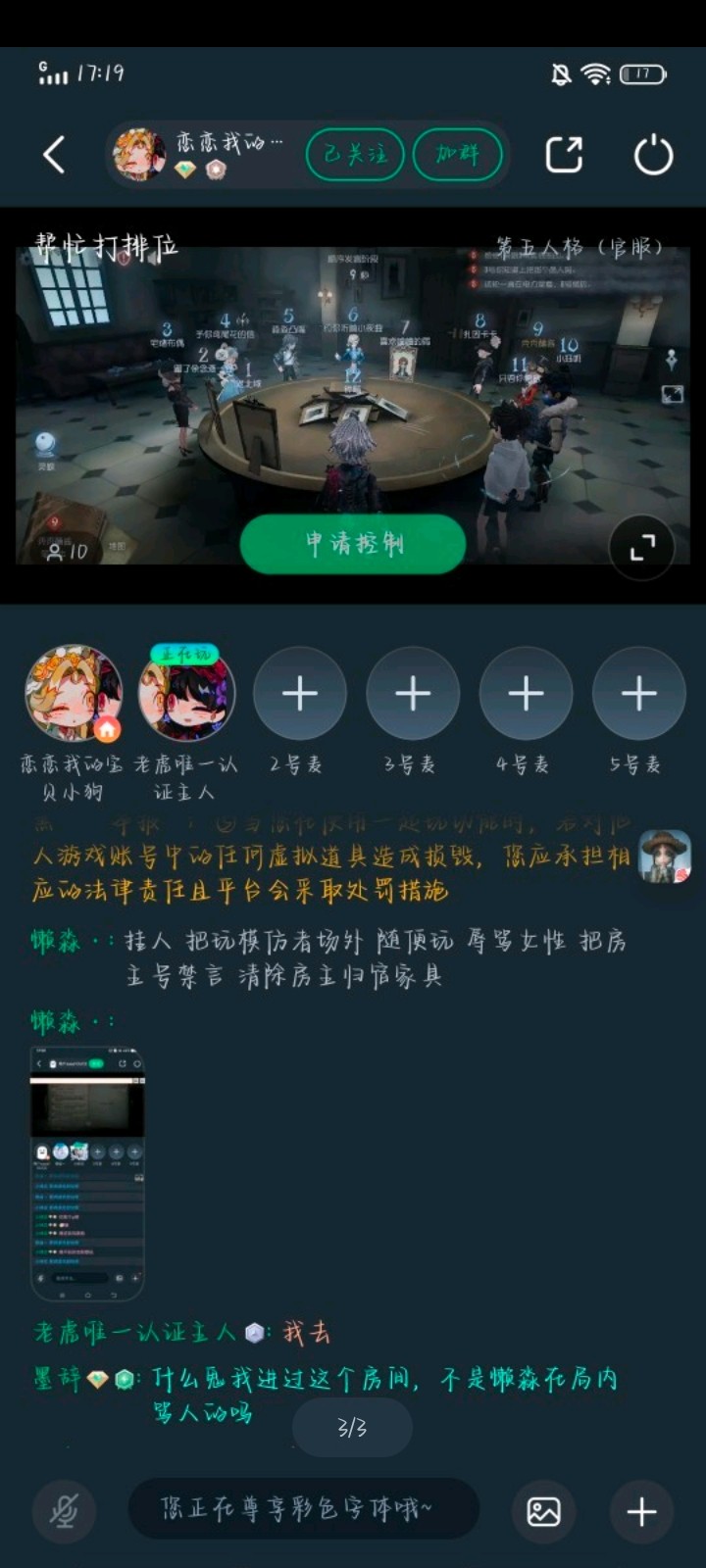The width and height of the screenshot is (706, 1568).
Task: Take the 4号麦 mic seat
Action: tap(526, 694)
